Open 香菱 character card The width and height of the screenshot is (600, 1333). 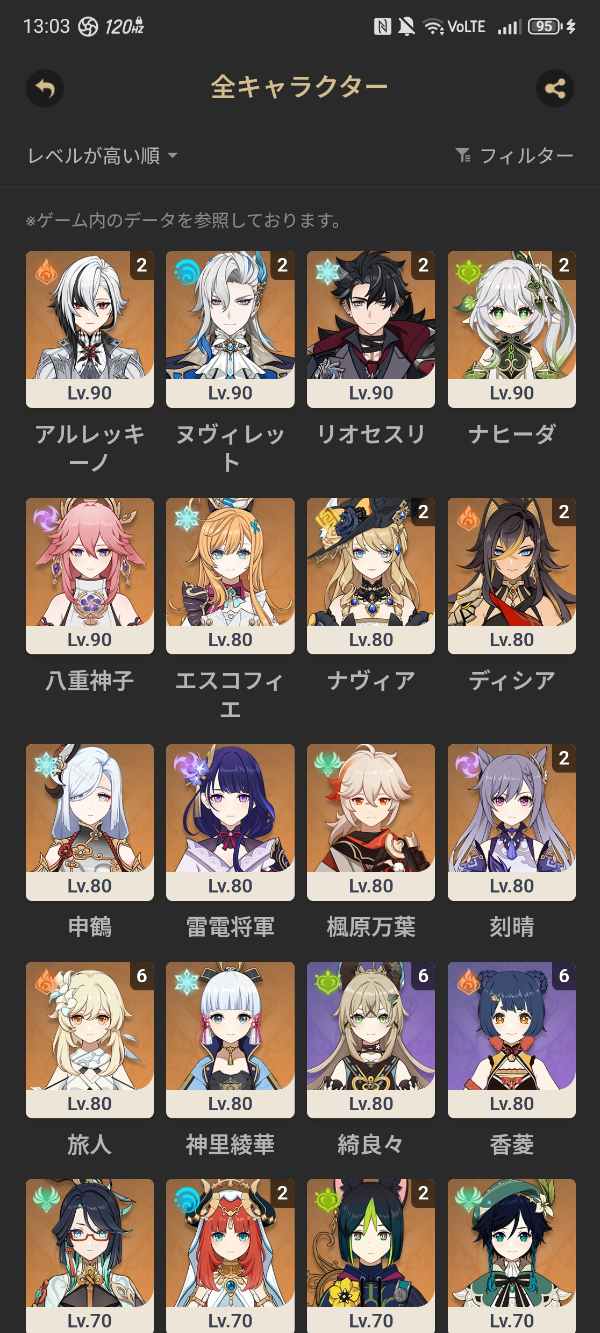click(x=512, y=1039)
